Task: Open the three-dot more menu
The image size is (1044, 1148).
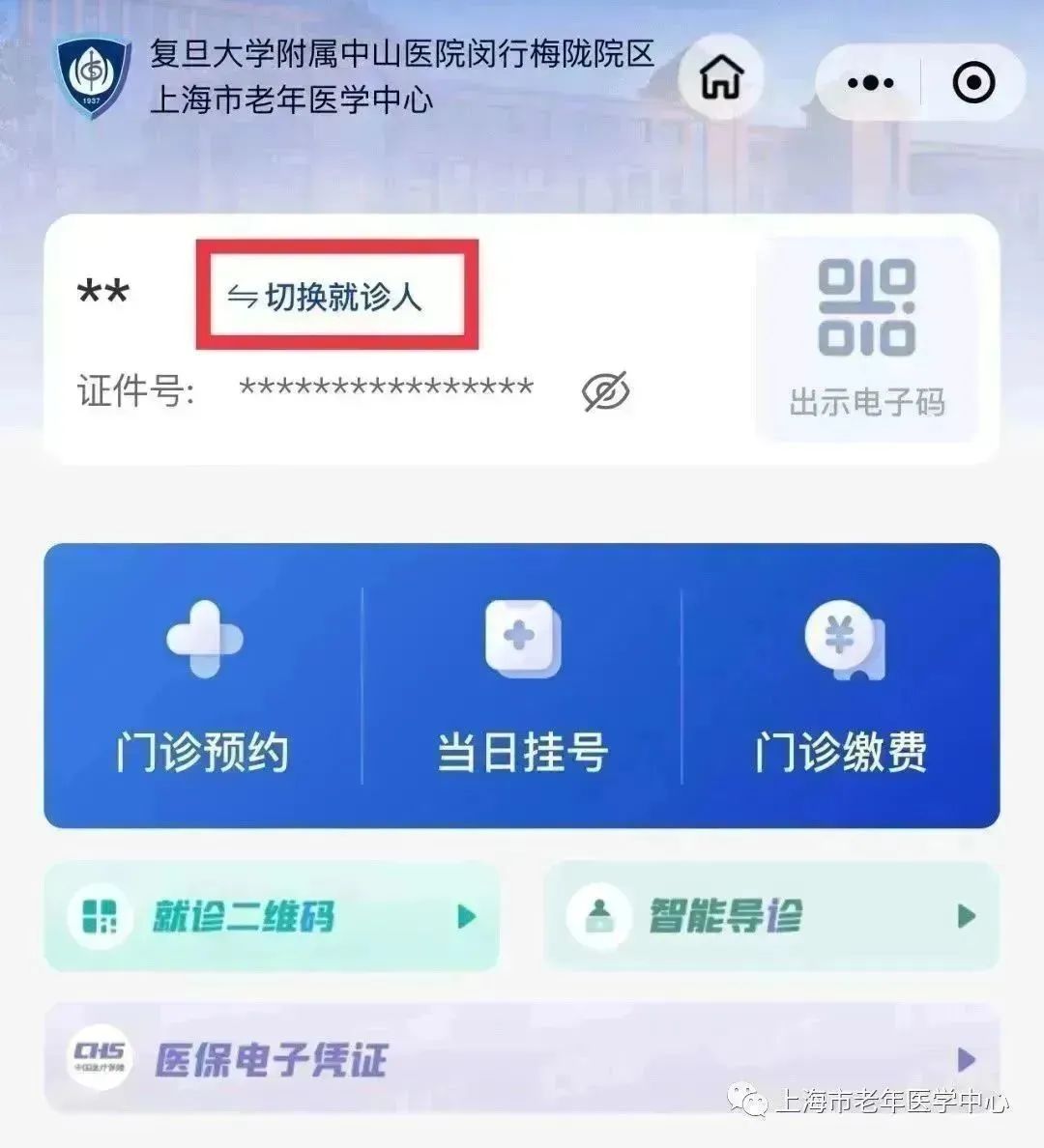Action: click(x=870, y=83)
